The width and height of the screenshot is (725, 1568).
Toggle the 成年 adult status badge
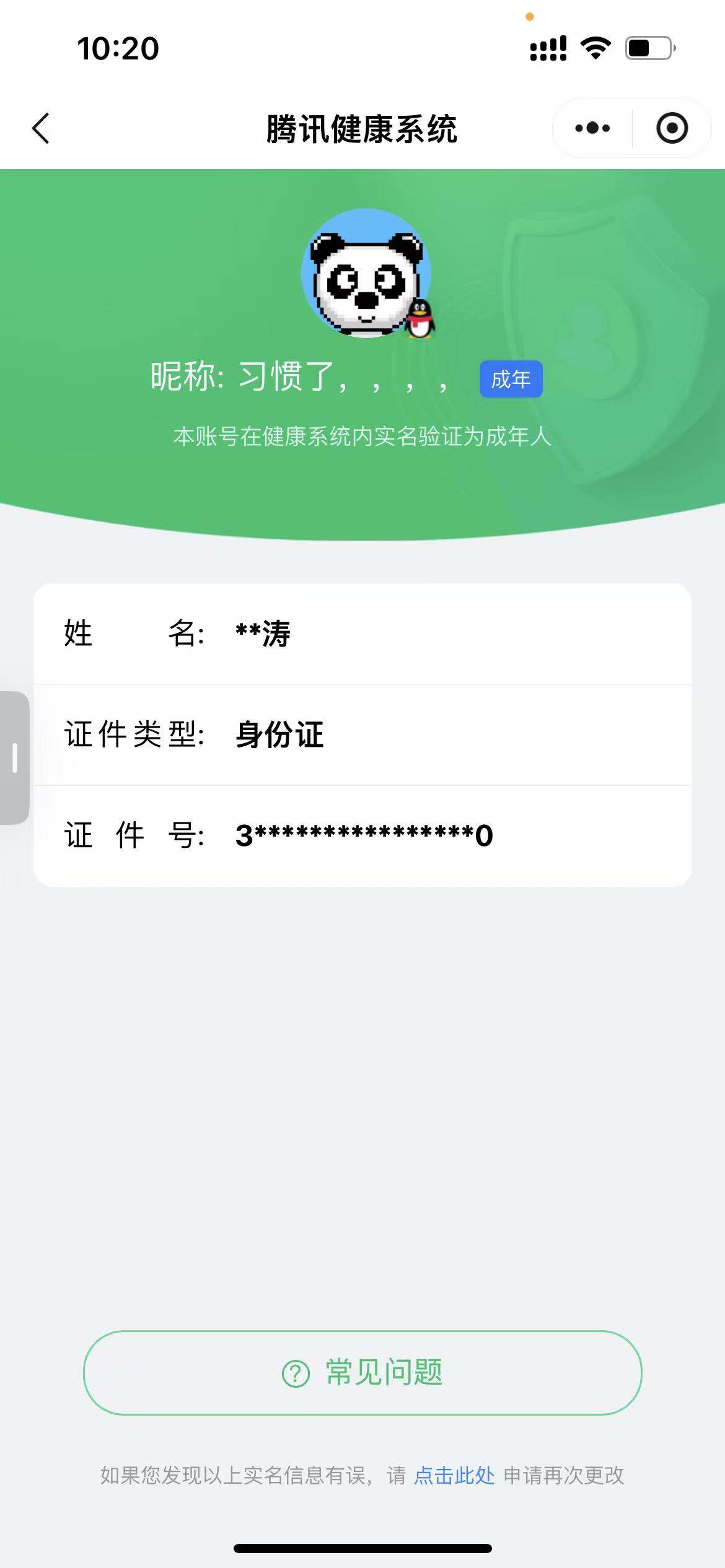tap(512, 380)
